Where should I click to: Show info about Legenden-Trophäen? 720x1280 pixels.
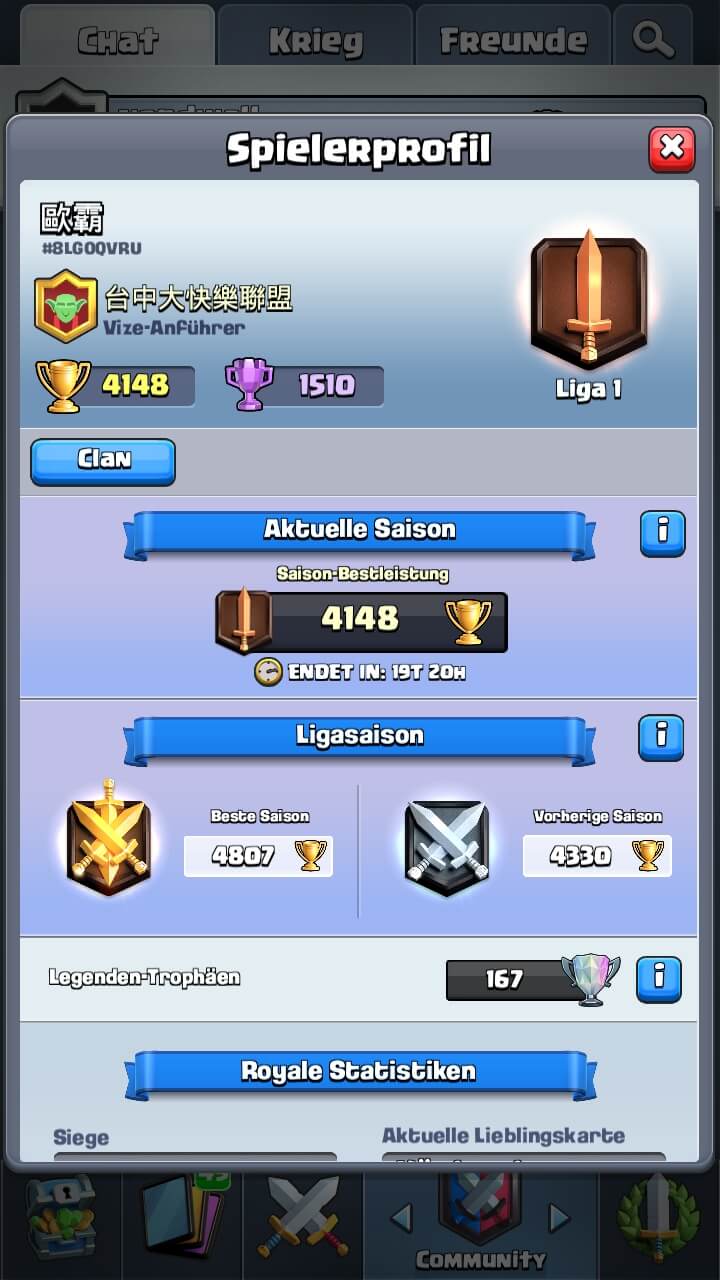[659, 979]
